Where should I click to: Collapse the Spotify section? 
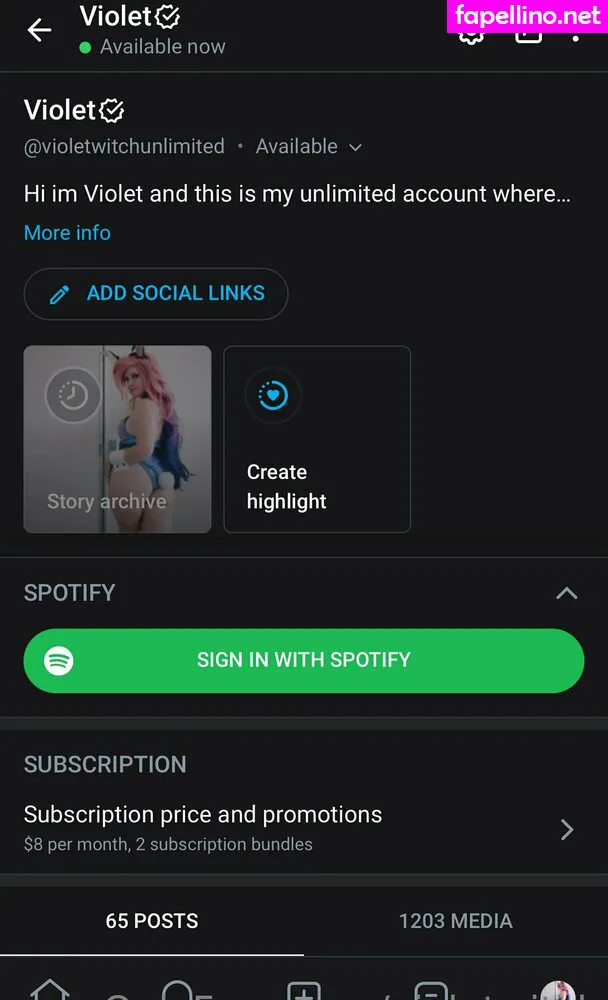coord(567,593)
